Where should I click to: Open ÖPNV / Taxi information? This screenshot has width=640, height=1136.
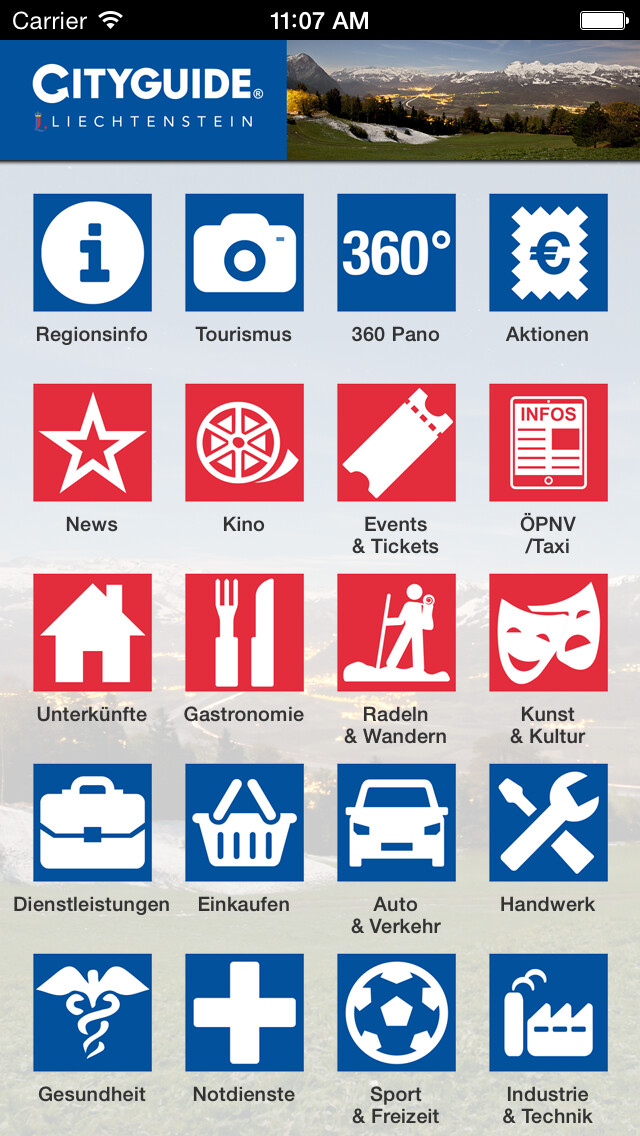tap(548, 442)
